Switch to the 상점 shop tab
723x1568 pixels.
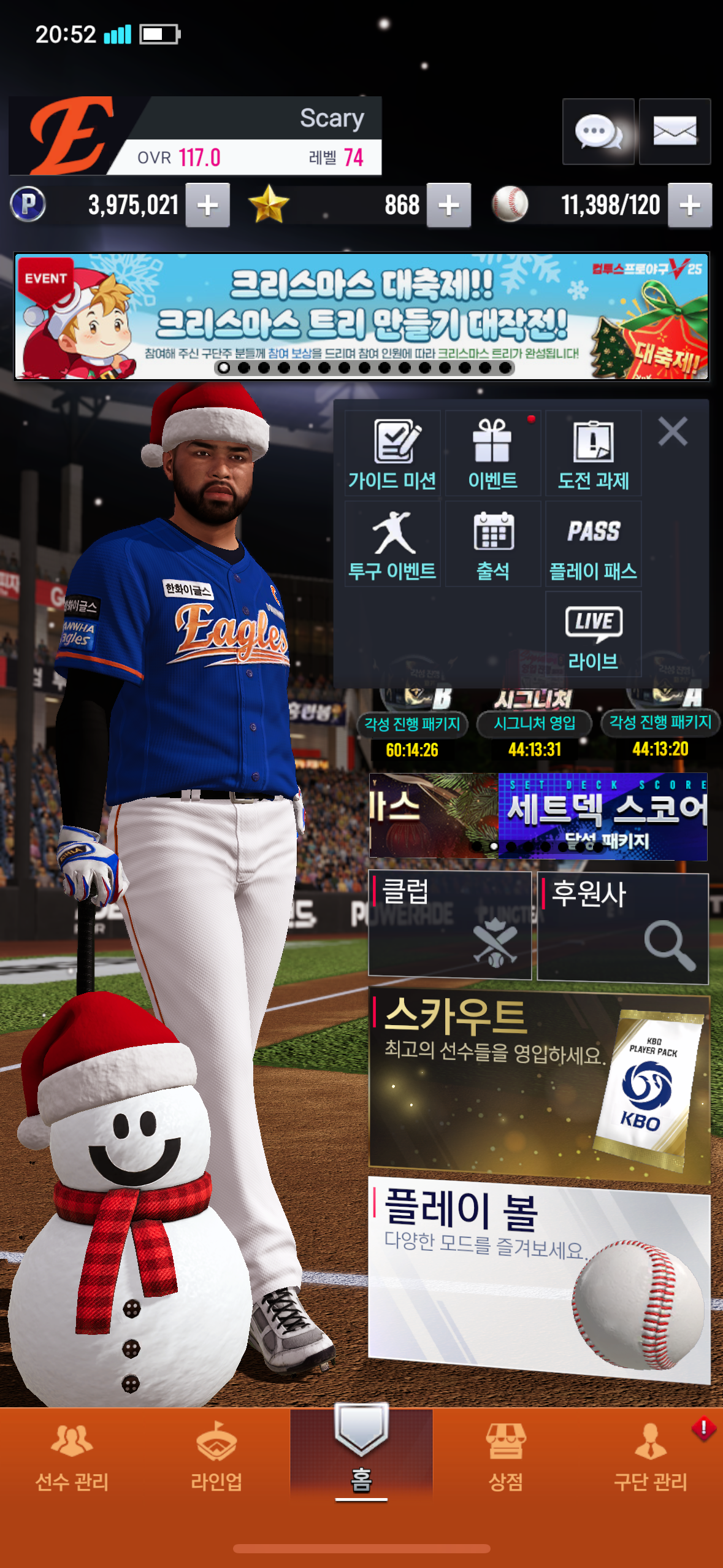pos(505,1460)
